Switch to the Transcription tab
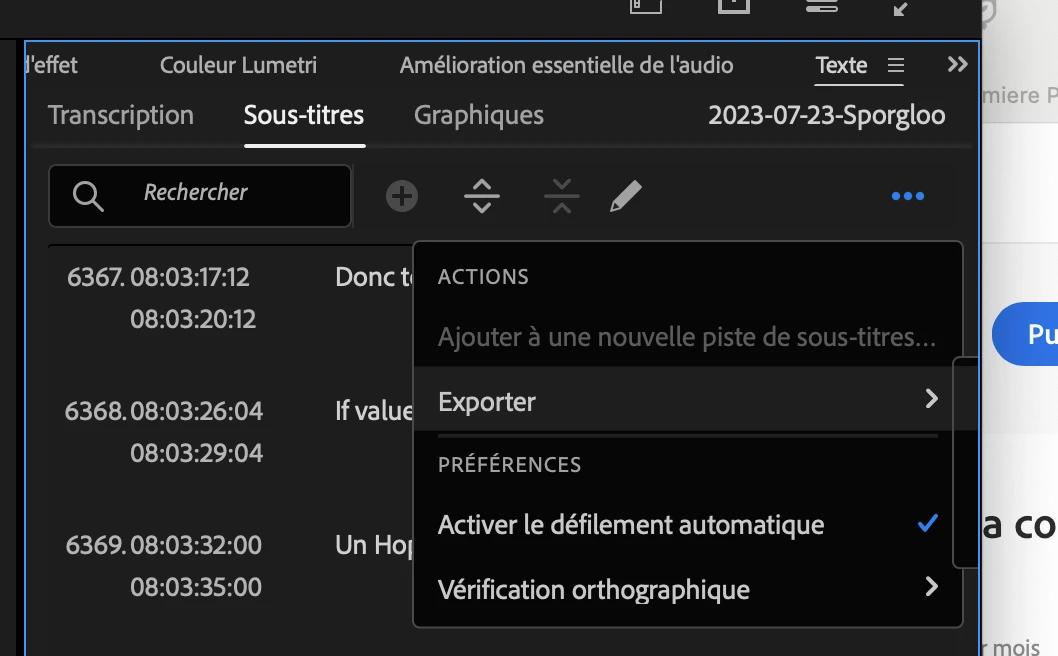The width and height of the screenshot is (1058, 656). 121,116
